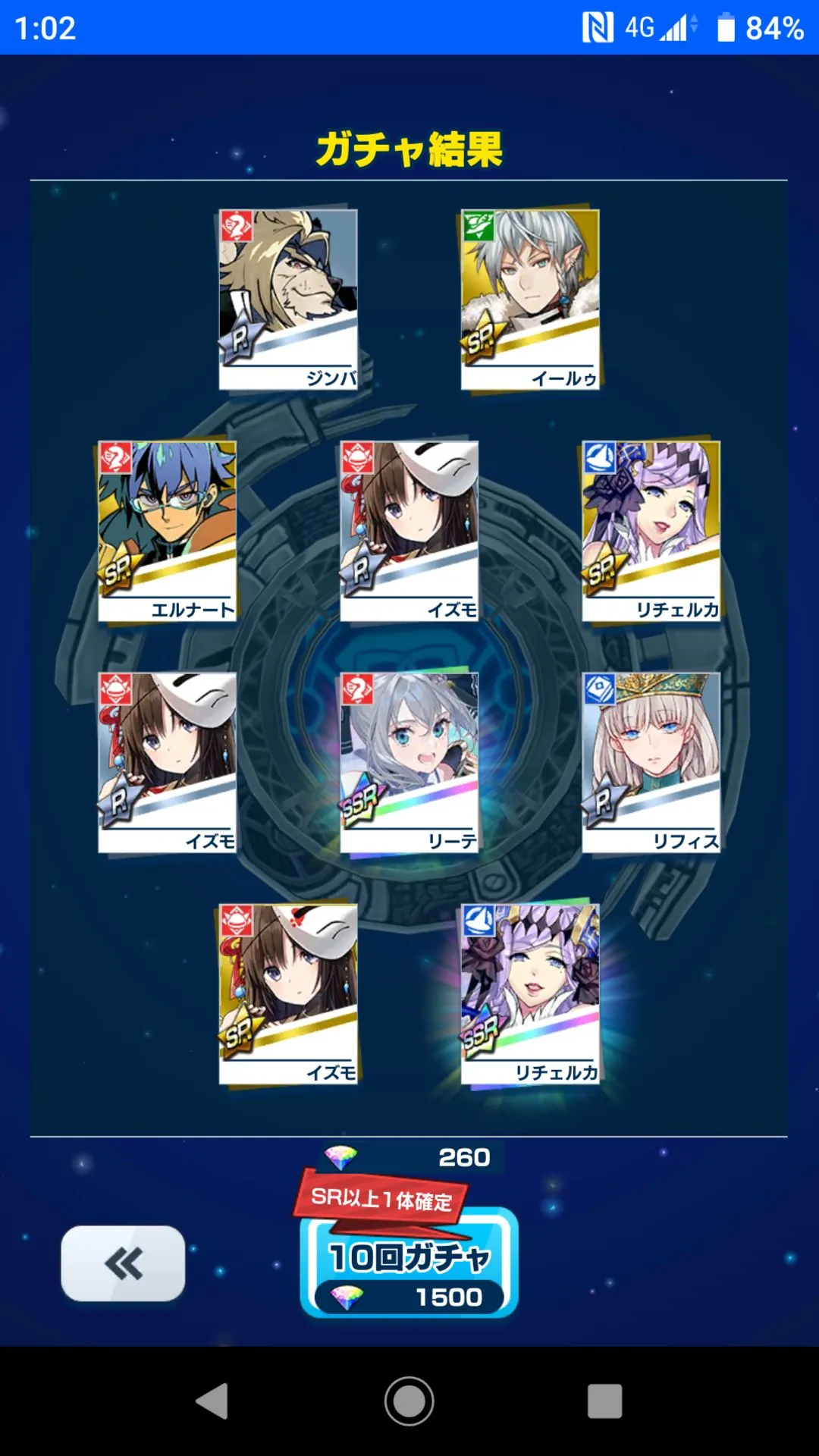Screen dimensions: 819x1456
Task: View the リフィス R card
Action: (x=651, y=763)
